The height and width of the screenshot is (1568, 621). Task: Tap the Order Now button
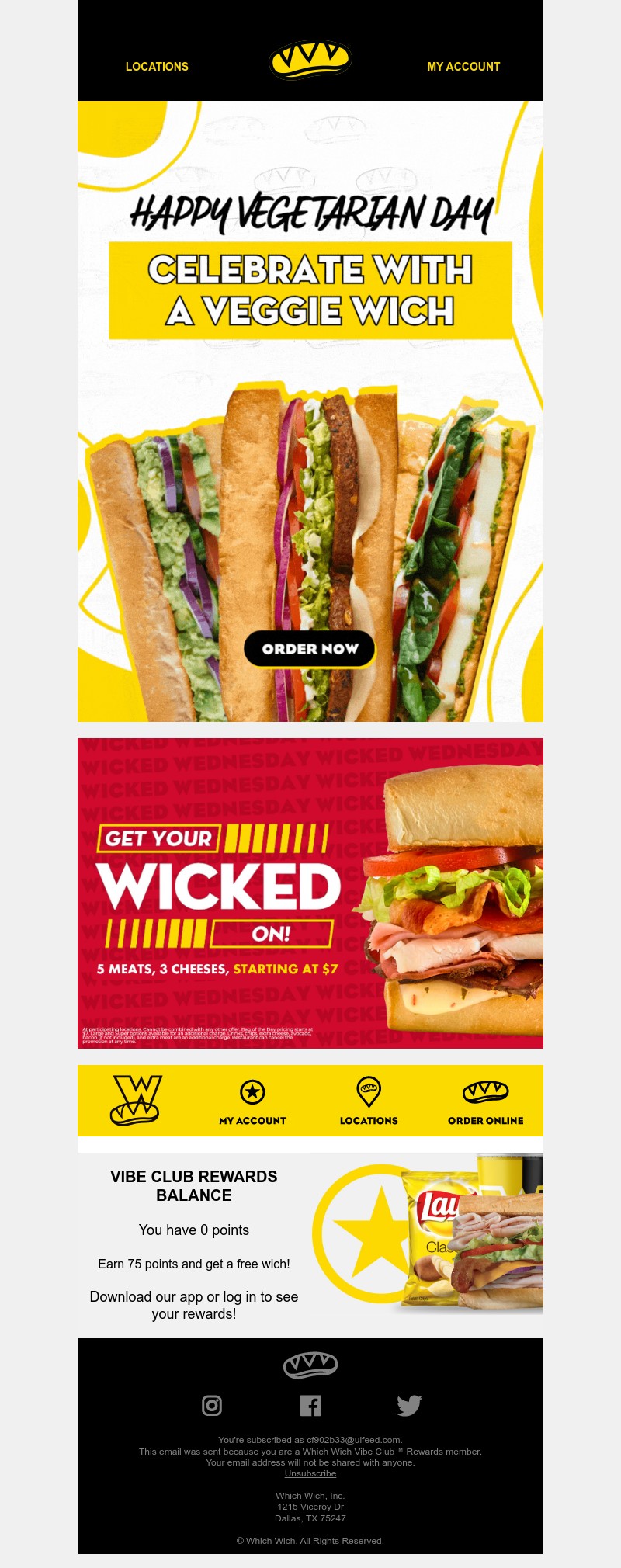(310, 649)
